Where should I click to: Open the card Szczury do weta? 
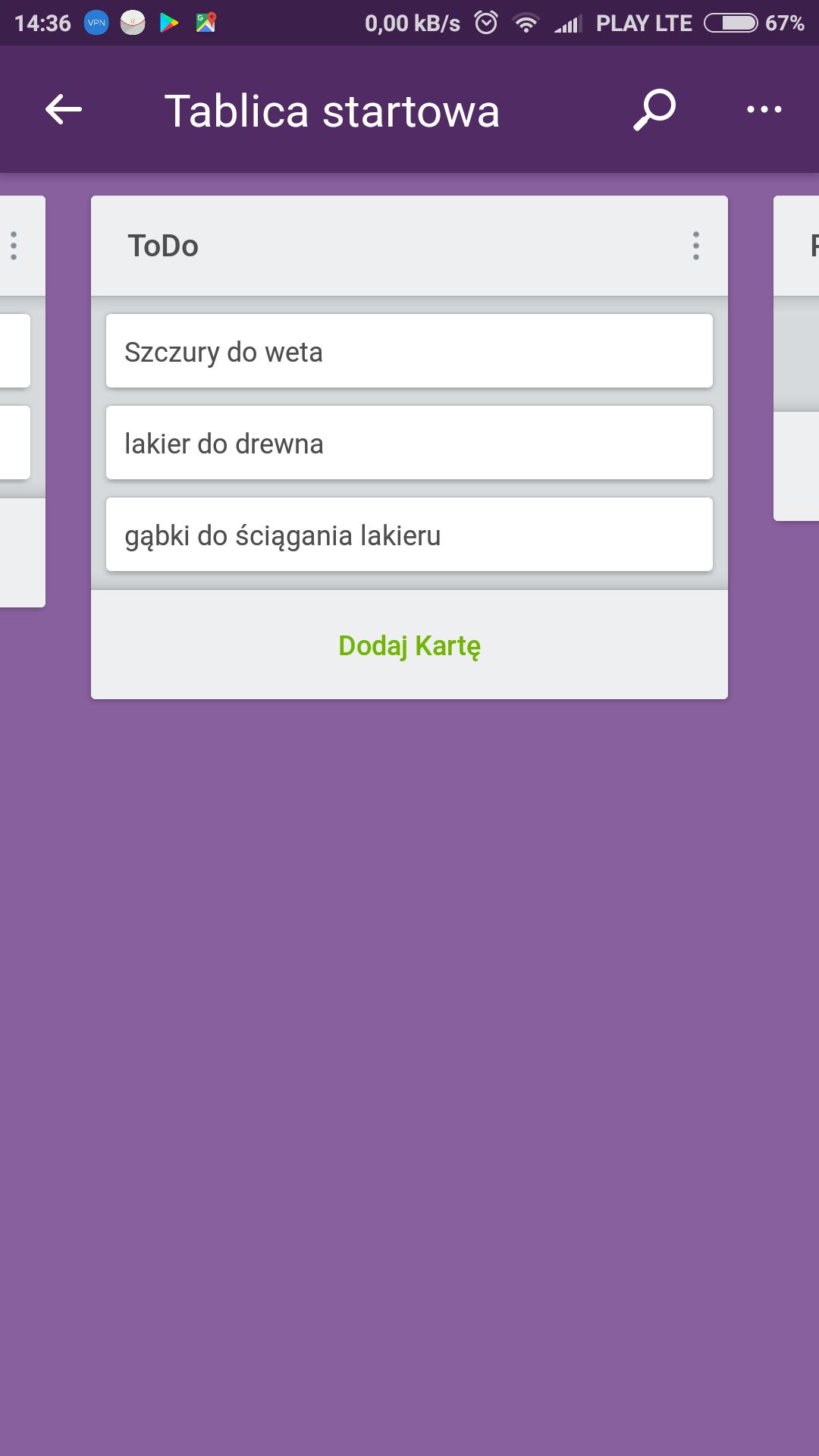[x=409, y=351]
